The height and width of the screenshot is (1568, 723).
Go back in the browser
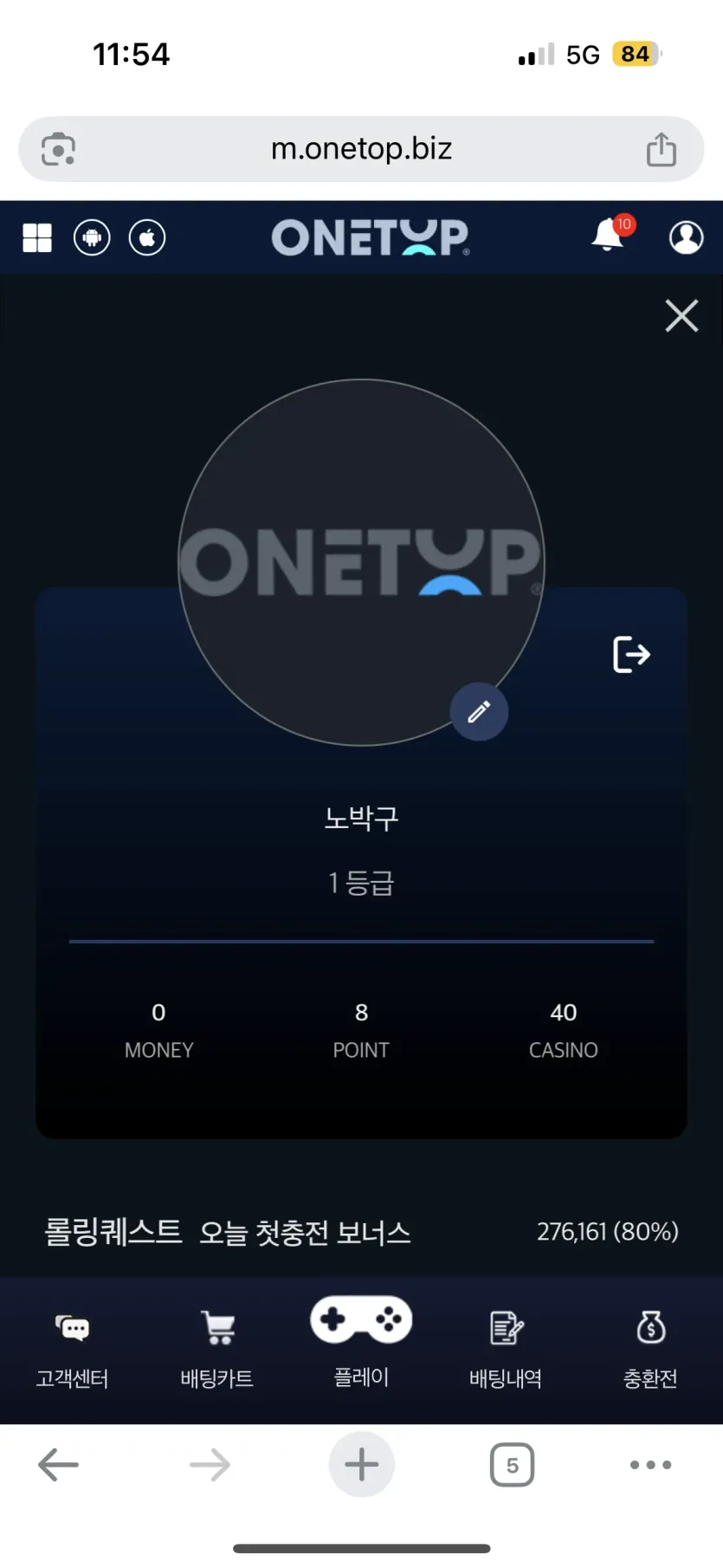coord(59,1465)
